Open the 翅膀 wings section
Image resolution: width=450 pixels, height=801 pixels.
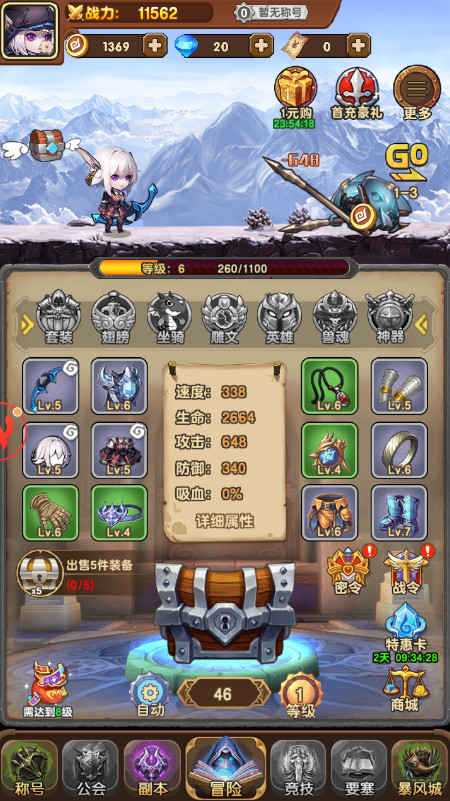coord(113,318)
